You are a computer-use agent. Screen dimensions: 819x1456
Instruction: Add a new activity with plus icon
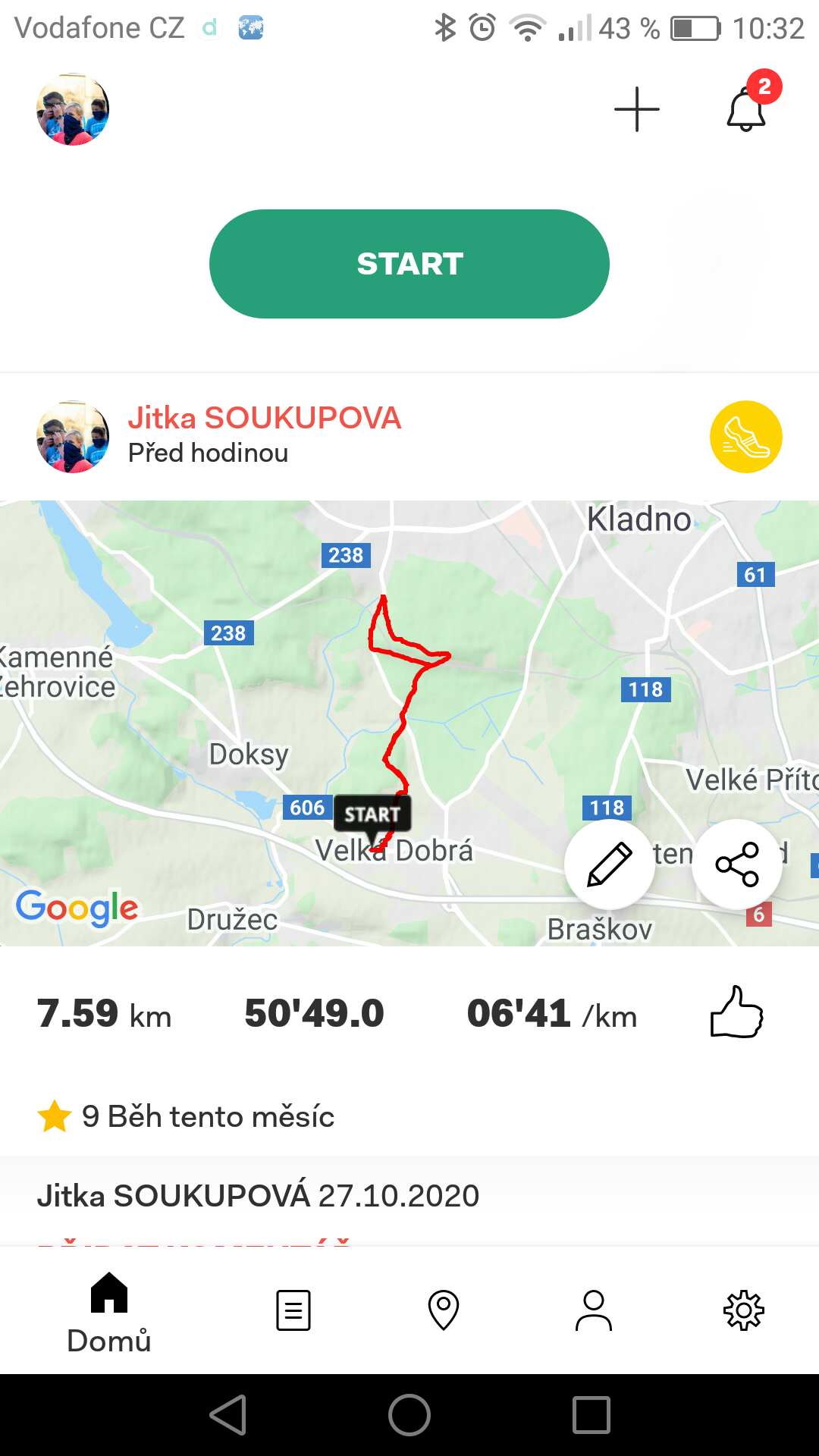pos(637,109)
